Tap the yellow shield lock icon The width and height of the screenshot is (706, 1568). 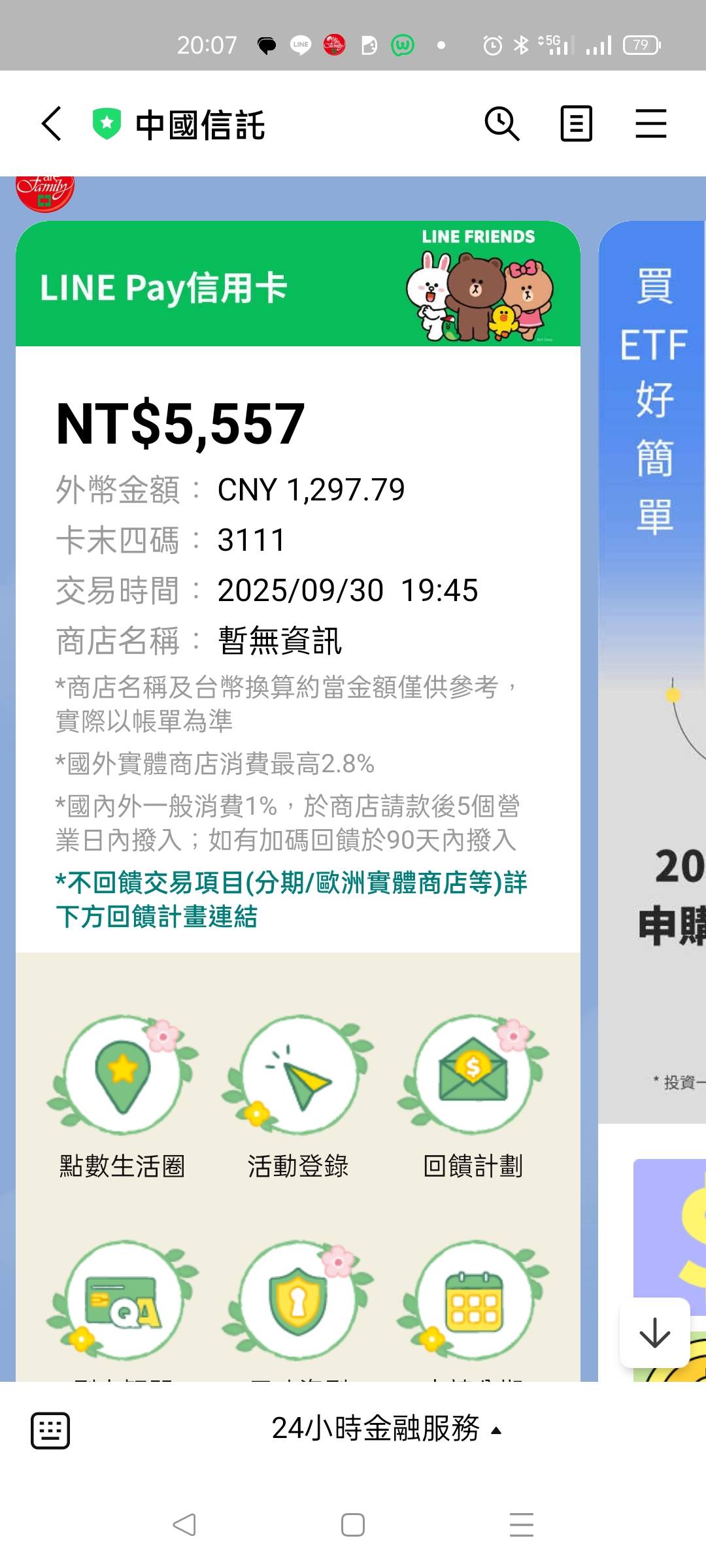(x=298, y=1301)
